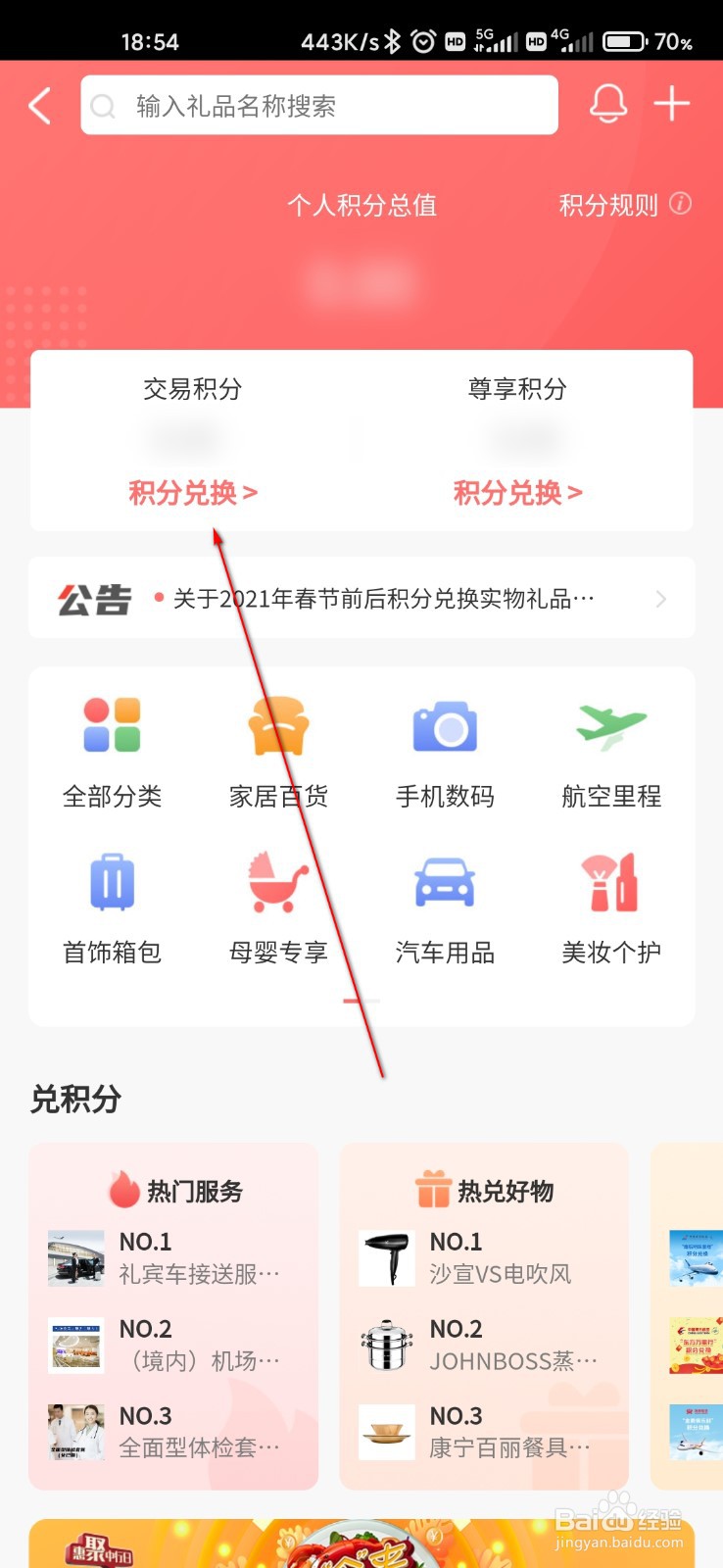Open 手机数码 digital devices category
The width and height of the screenshot is (723, 1568).
[444, 745]
